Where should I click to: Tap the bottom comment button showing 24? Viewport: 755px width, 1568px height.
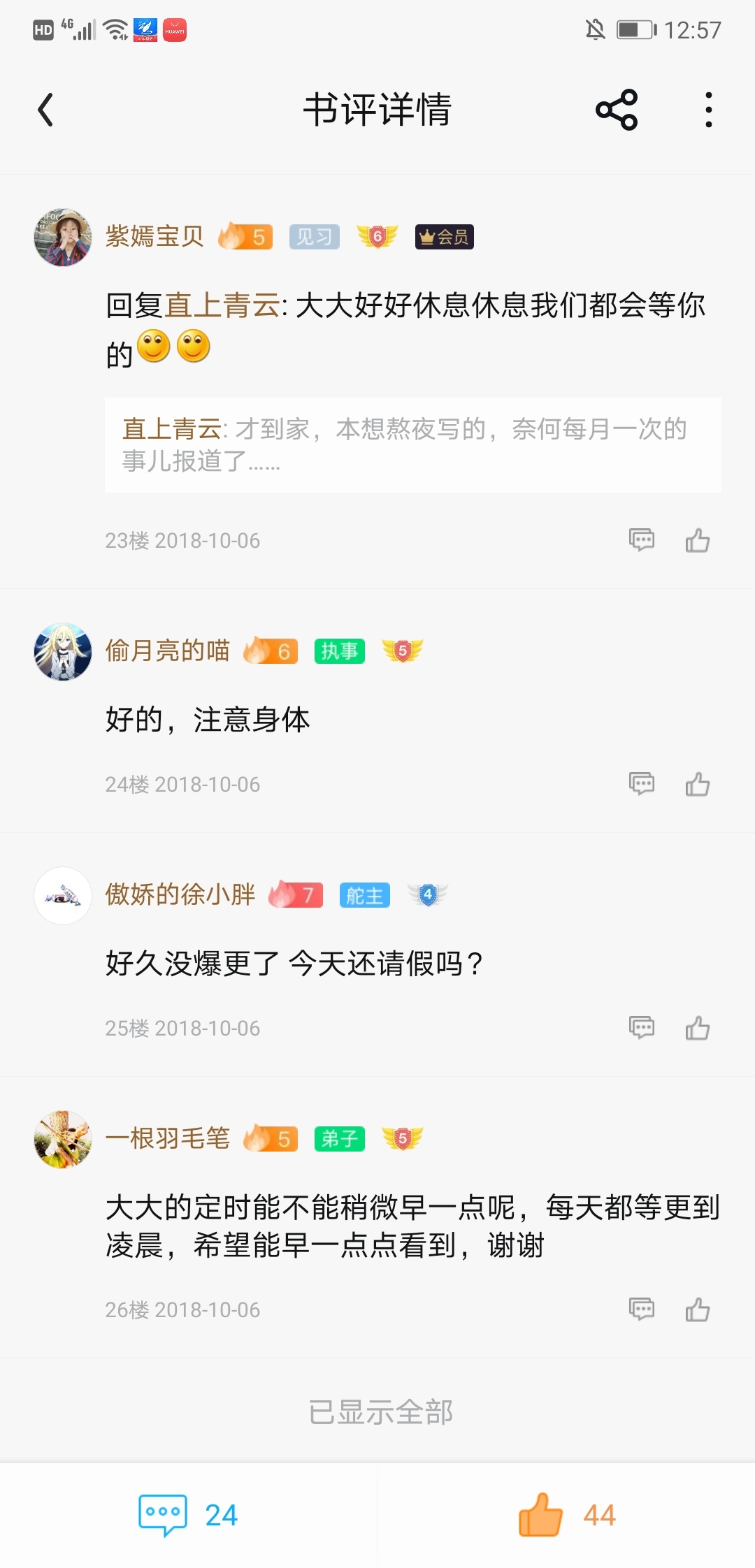pyautogui.click(x=187, y=1515)
